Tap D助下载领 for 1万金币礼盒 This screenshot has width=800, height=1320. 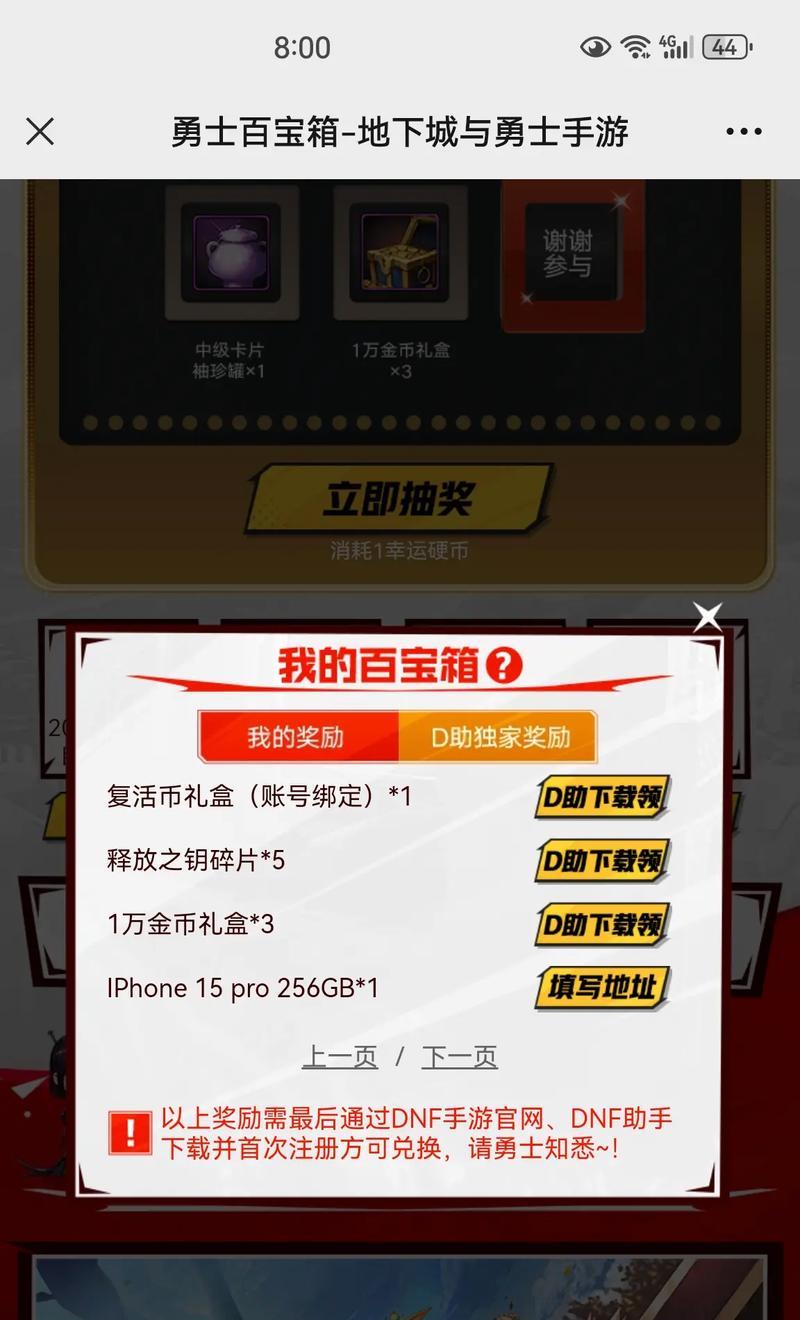point(601,925)
